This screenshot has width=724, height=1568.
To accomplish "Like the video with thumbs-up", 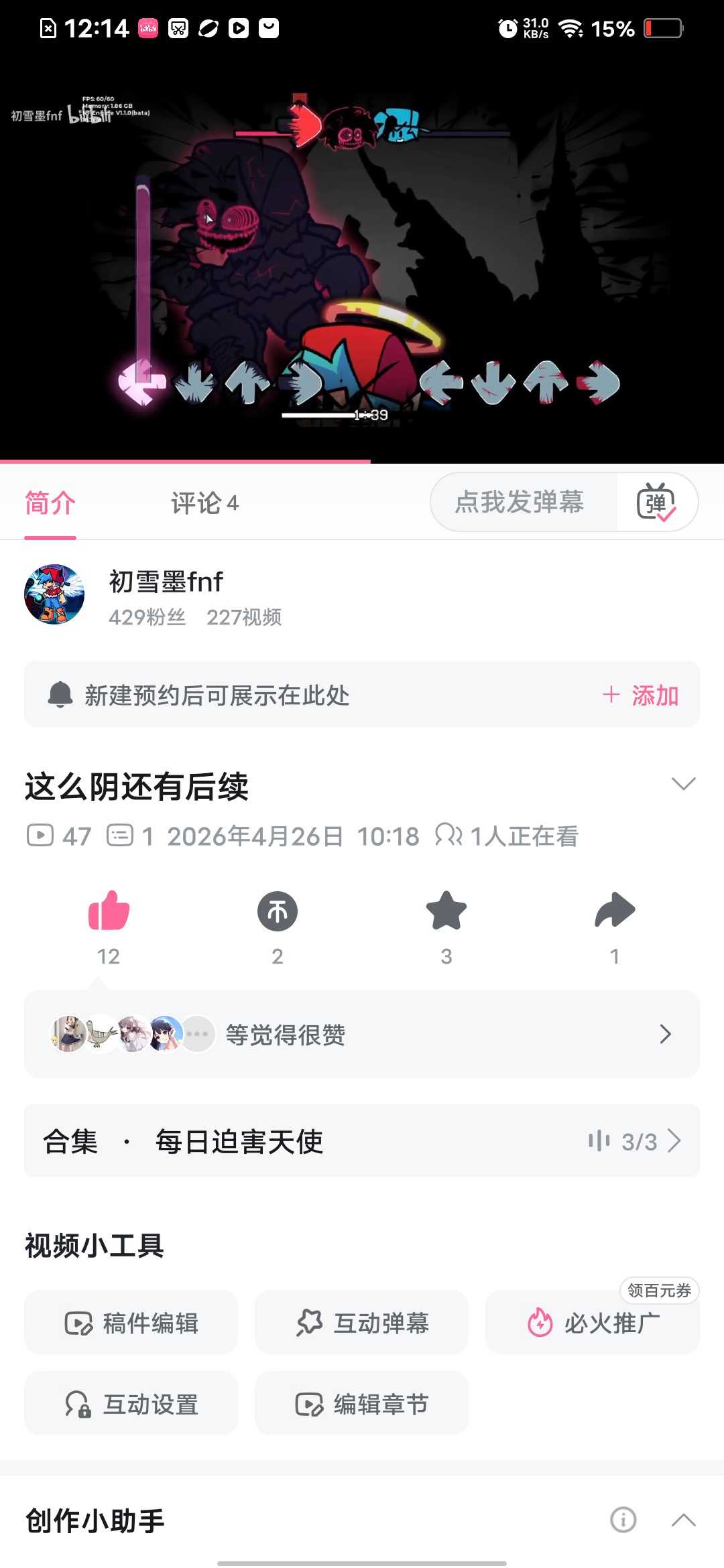I will click(109, 911).
